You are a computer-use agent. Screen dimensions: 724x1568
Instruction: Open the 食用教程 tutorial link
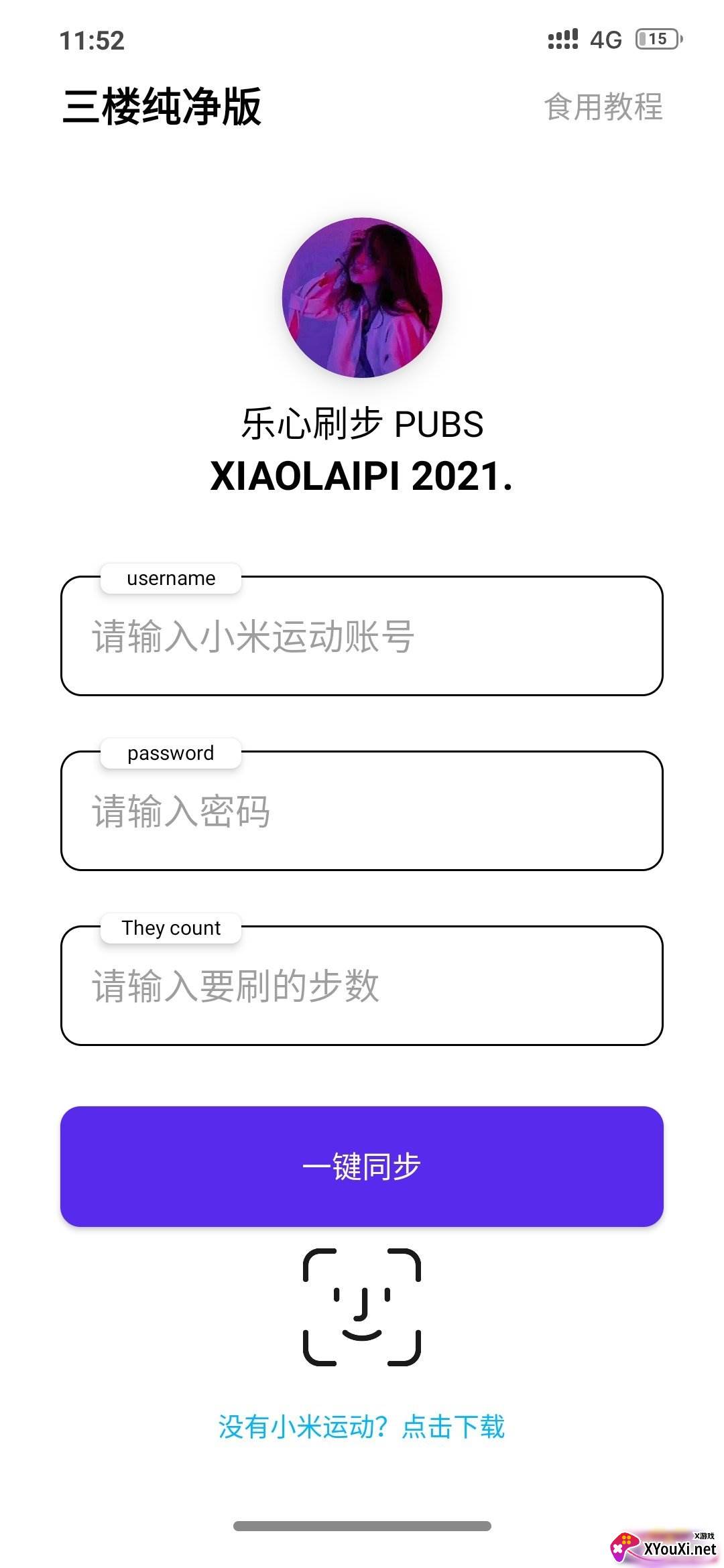pyautogui.click(x=603, y=107)
